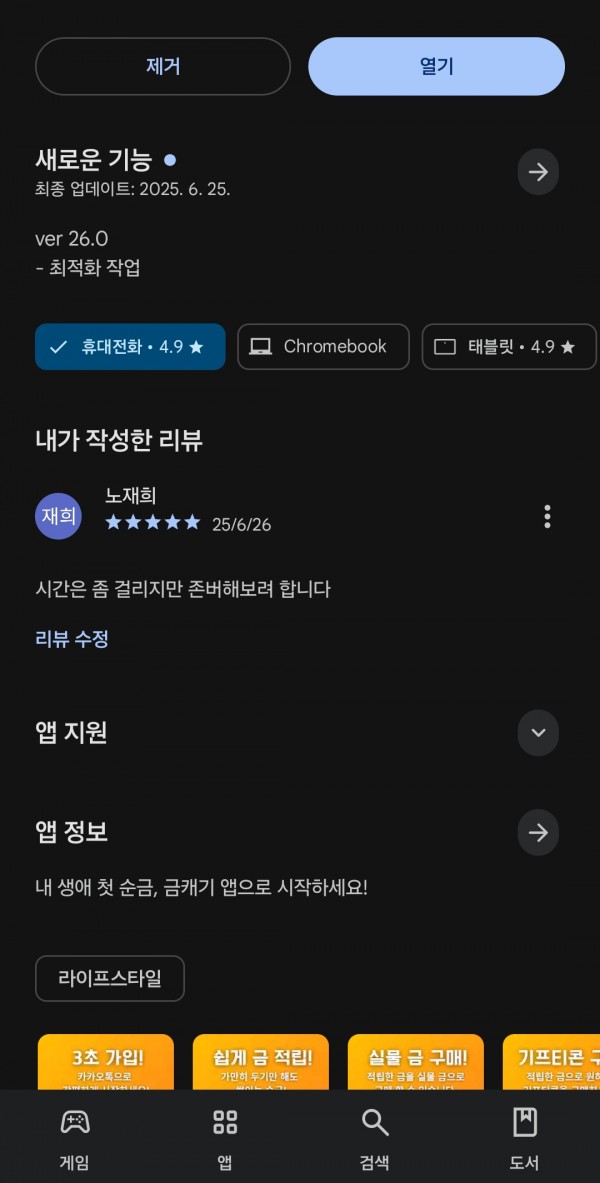The image size is (600, 1183).
Task: Tap the 라이프스타일 category chip
Action: tap(110, 979)
